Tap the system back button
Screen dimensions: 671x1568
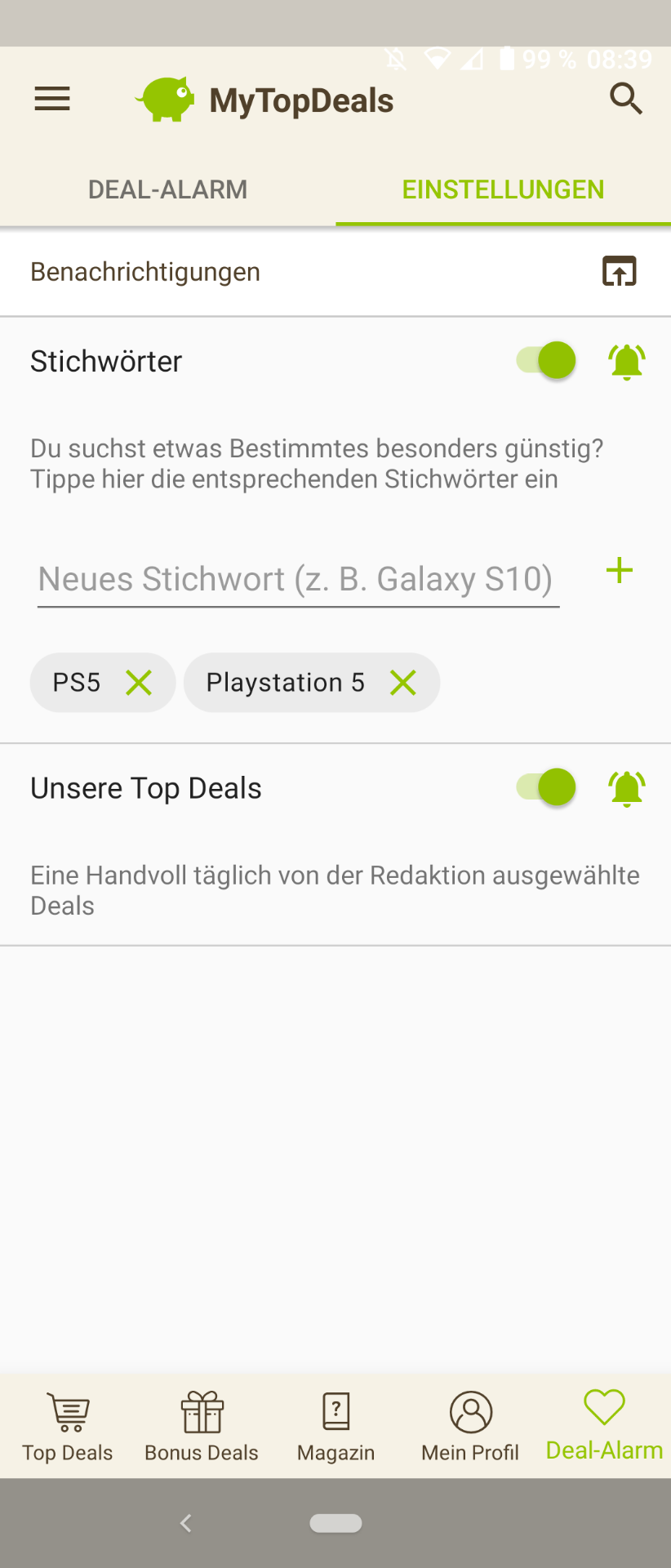point(186,1523)
